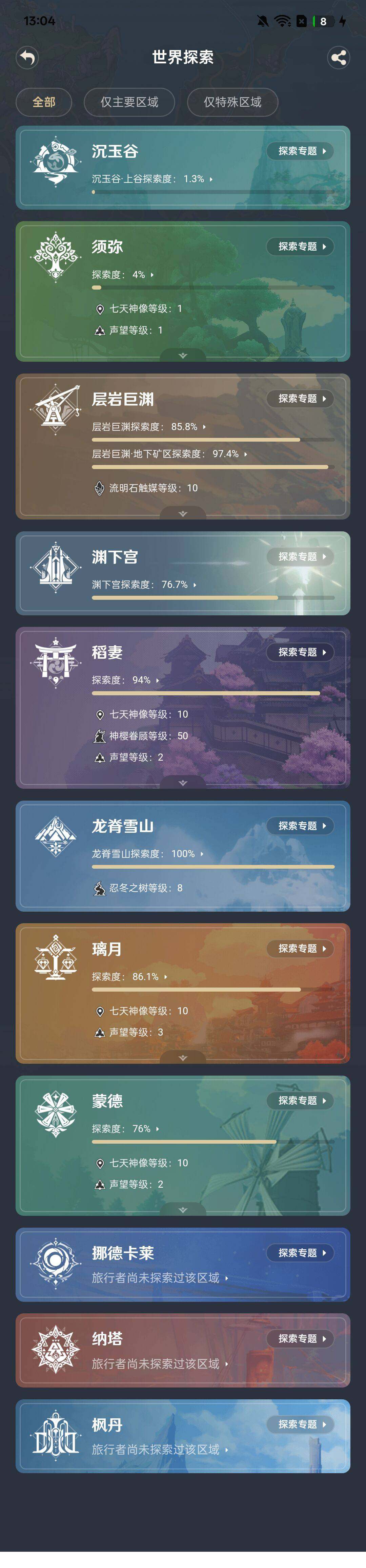Go back using the return arrow
The image size is (366, 1568).
(x=27, y=58)
